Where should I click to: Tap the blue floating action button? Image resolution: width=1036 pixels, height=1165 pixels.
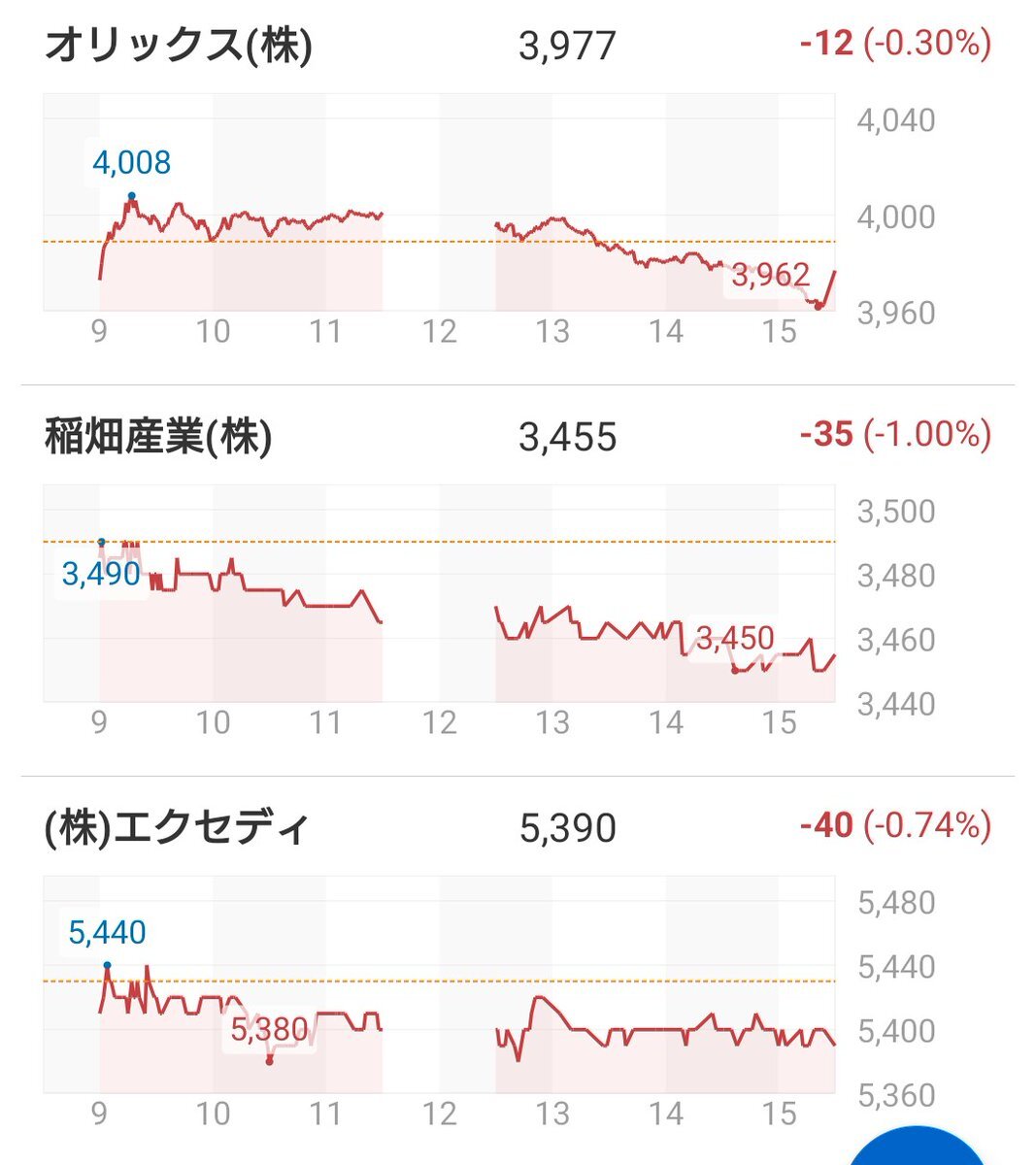(917, 1149)
